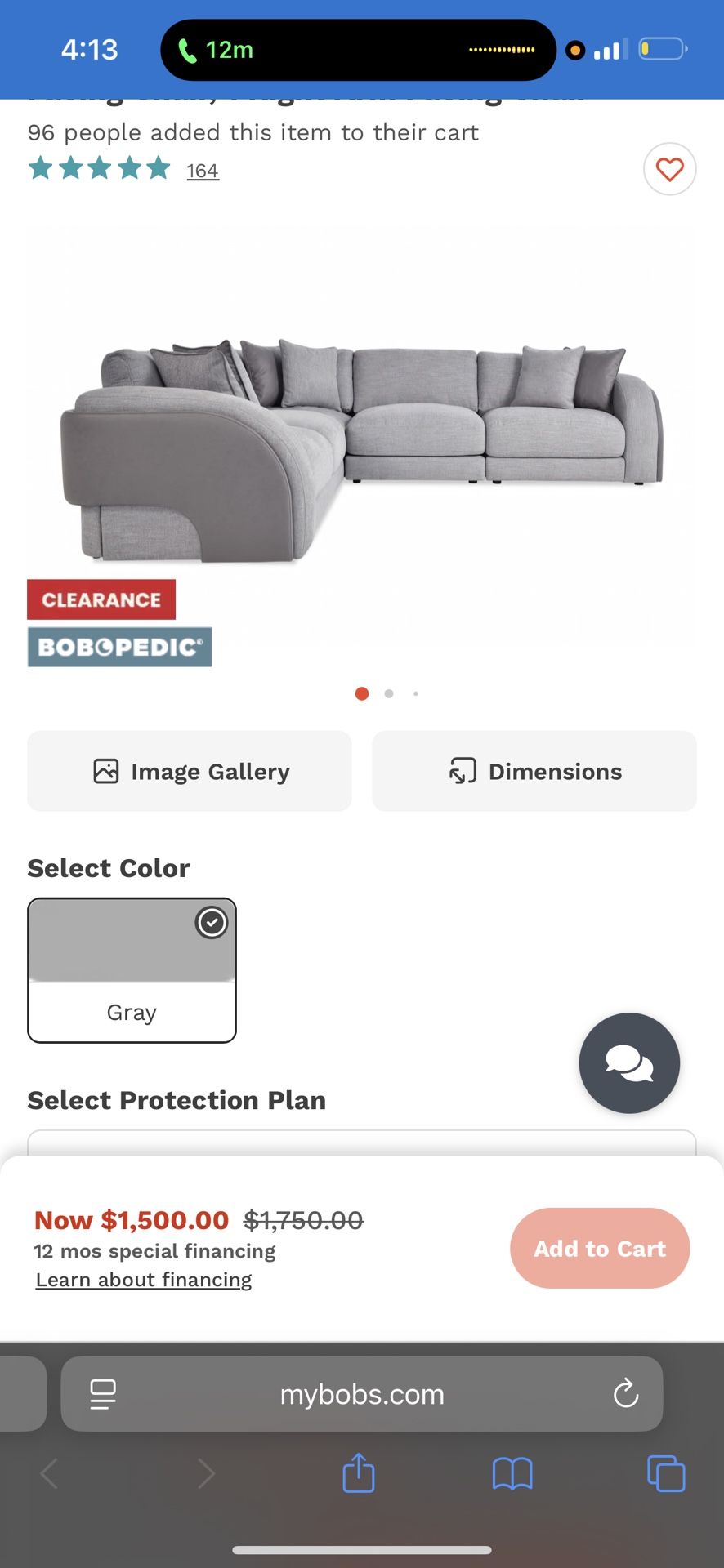Screen dimensions: 724x1568
Task: Tap the Add to Cart button
Action: coord(599,1249)
